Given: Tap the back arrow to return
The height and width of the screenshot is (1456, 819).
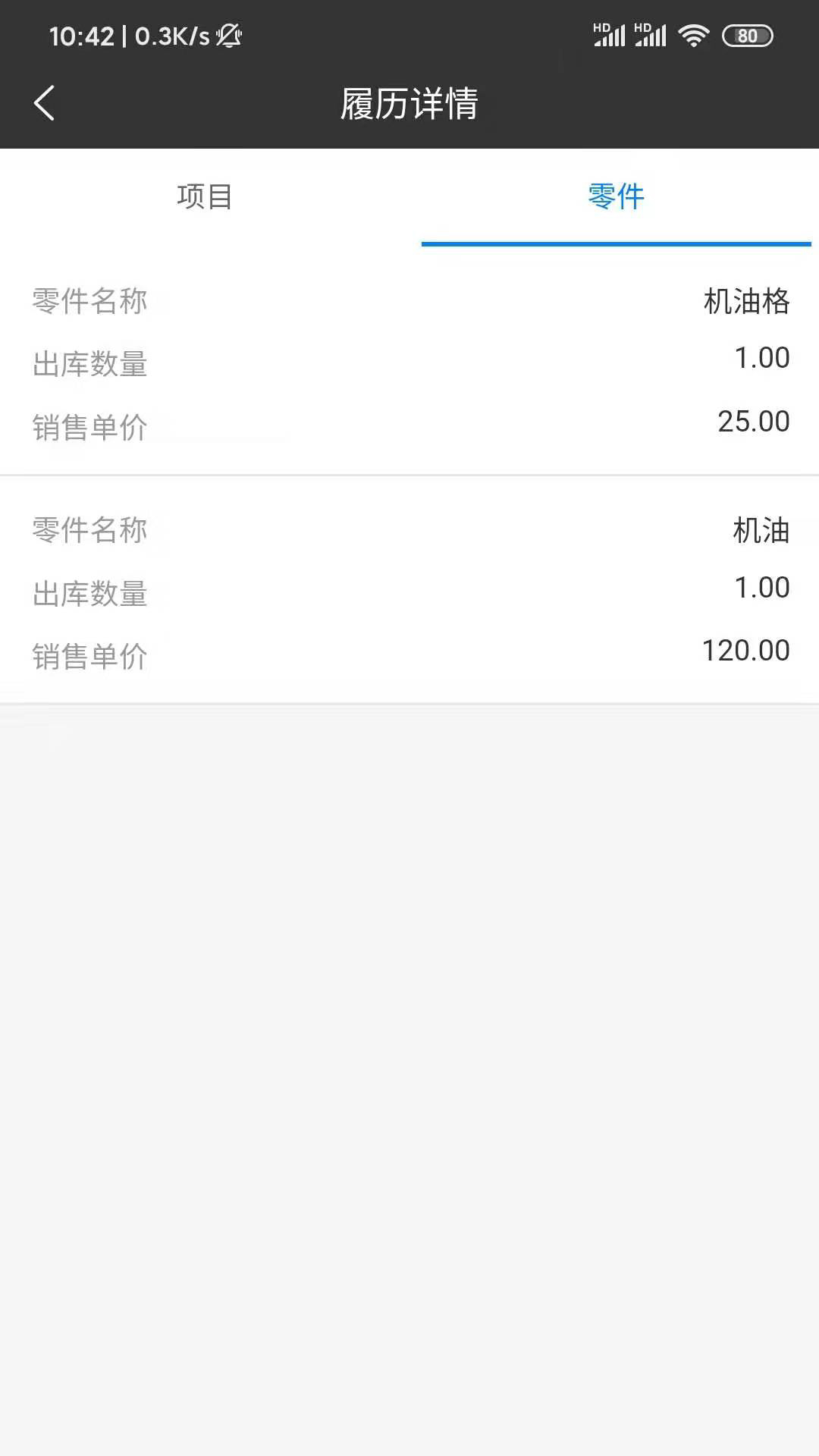Looking at the screenshot, I should coord(45,105).
